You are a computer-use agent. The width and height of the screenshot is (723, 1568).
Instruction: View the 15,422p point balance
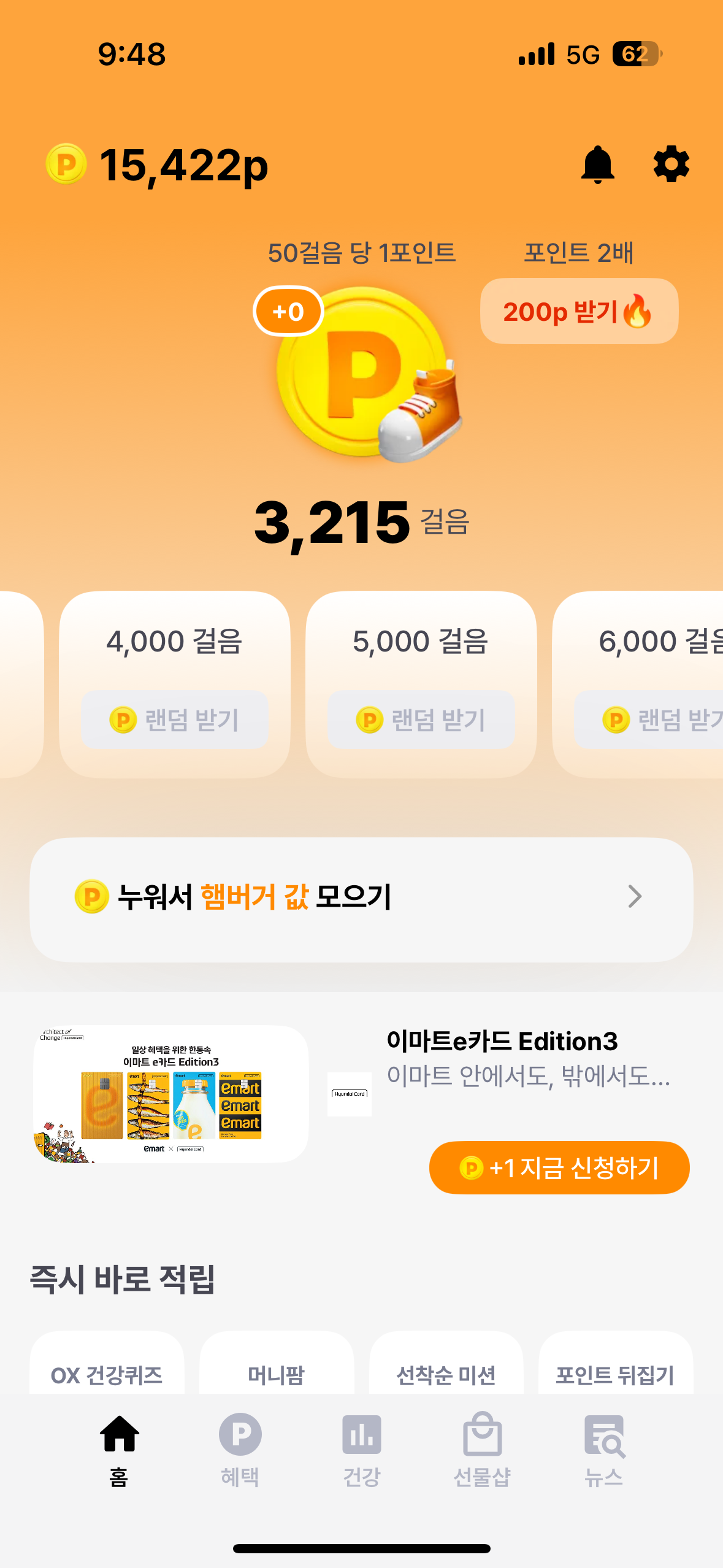(x=158, y=165)
